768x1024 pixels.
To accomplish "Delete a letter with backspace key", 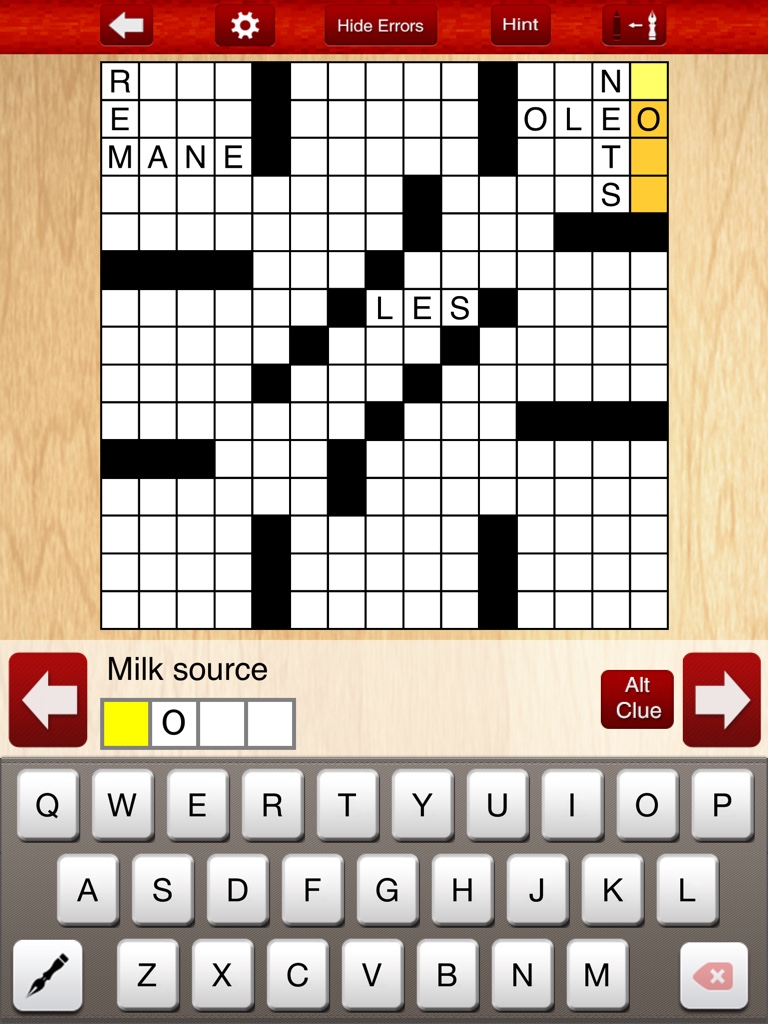I will (x=713, y=975).
